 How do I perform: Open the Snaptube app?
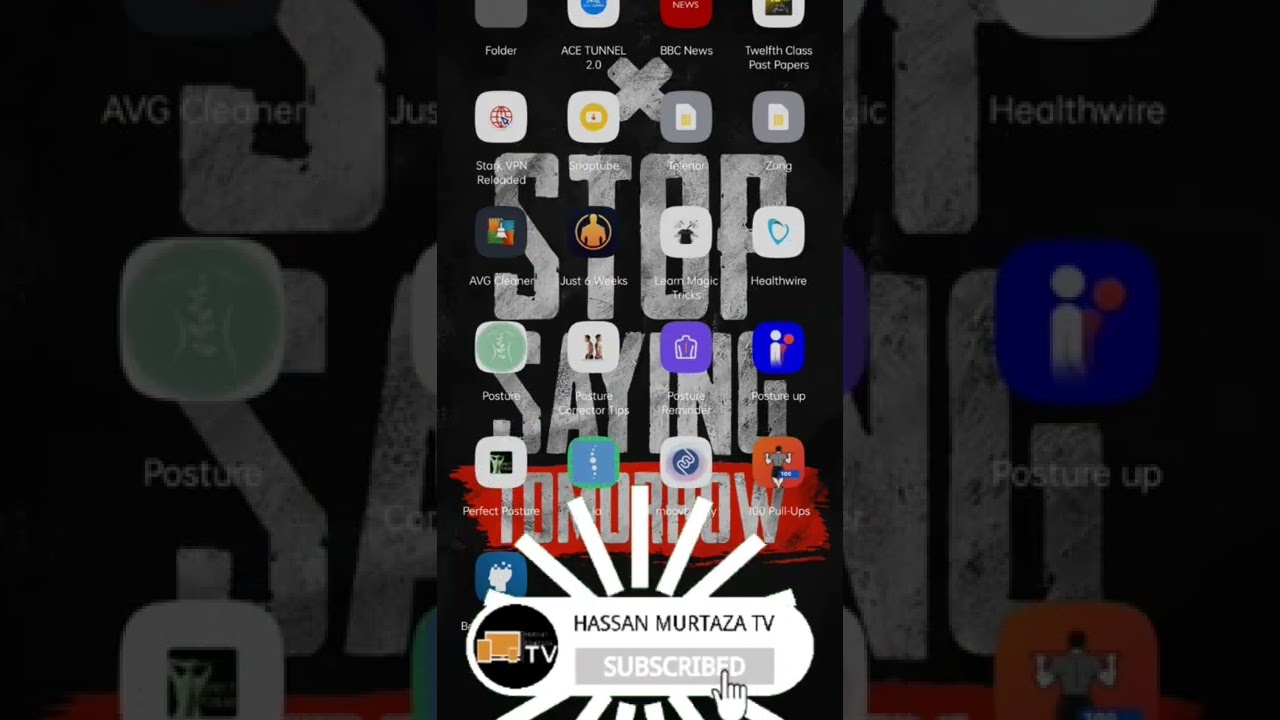593,118
